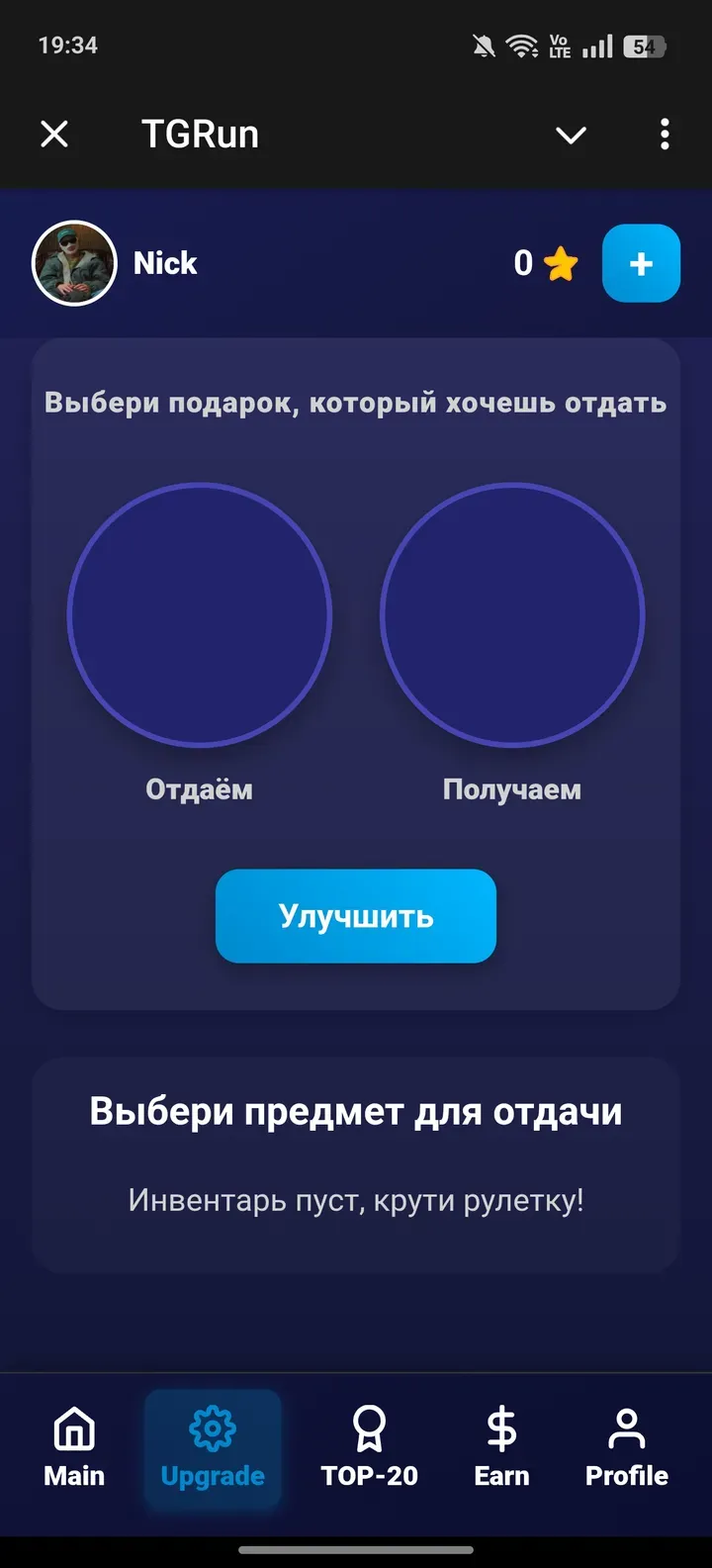Collapse the TGRun mini app via chevron

571,134
